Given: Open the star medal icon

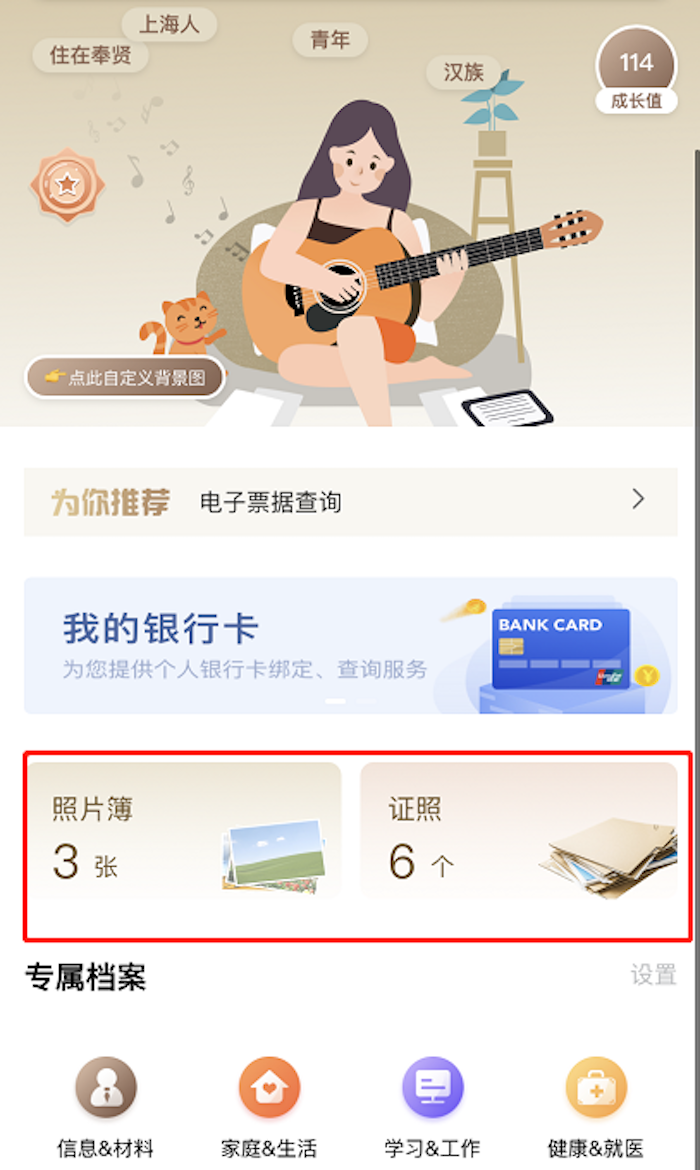Looking at the screenshot, I should [67, 184].
